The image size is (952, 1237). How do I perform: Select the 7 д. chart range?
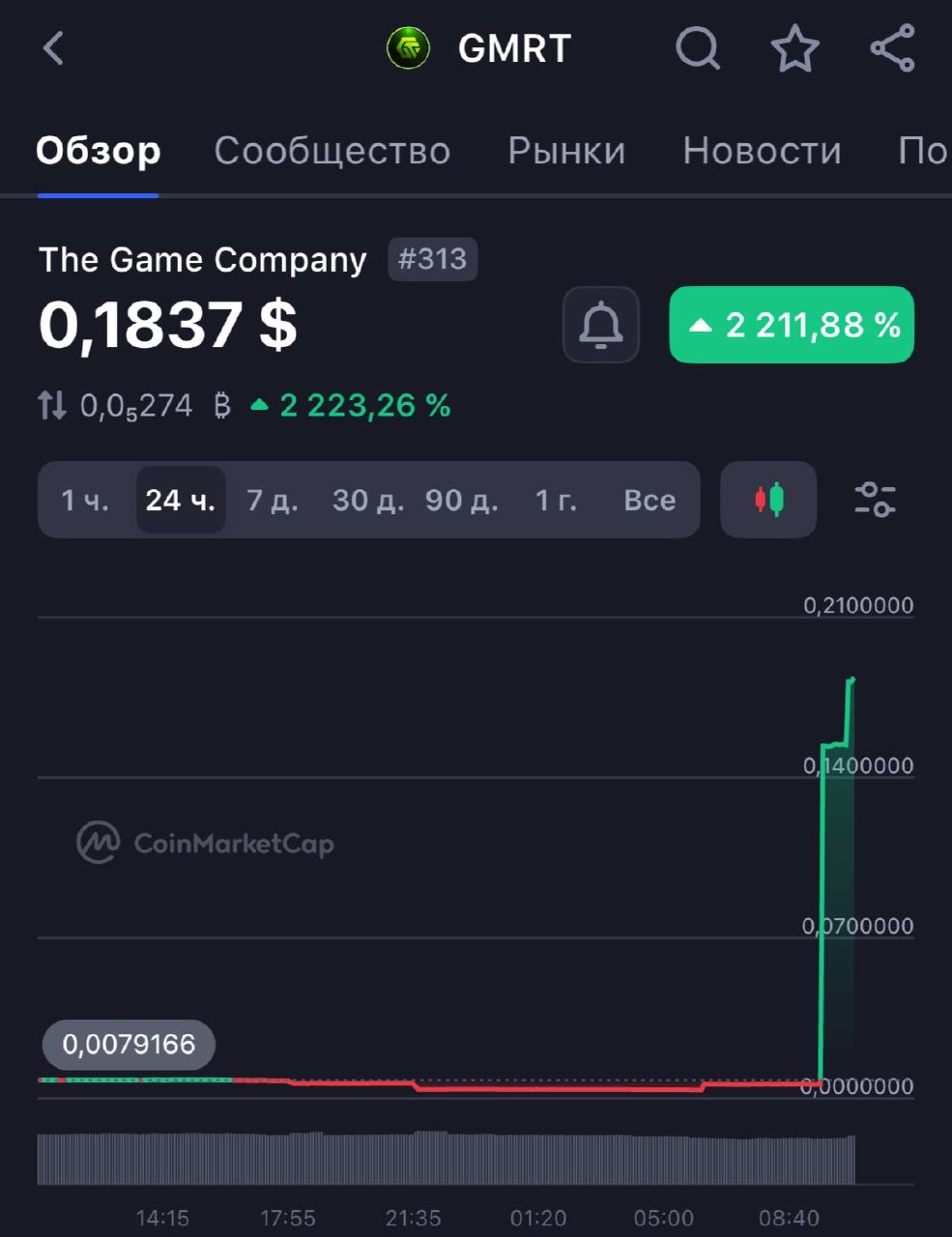[273, 500]
